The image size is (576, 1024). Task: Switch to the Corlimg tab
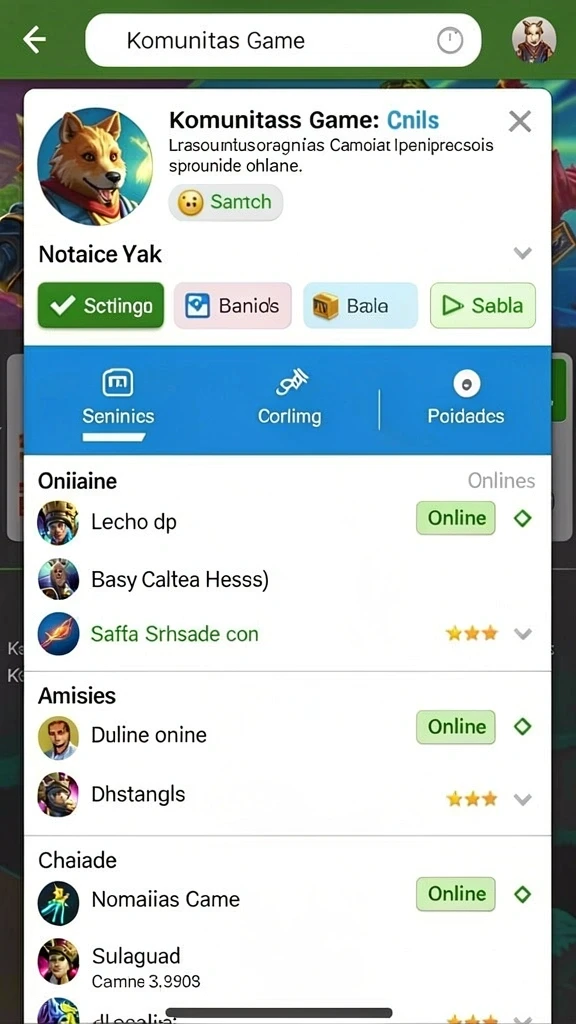289,399
